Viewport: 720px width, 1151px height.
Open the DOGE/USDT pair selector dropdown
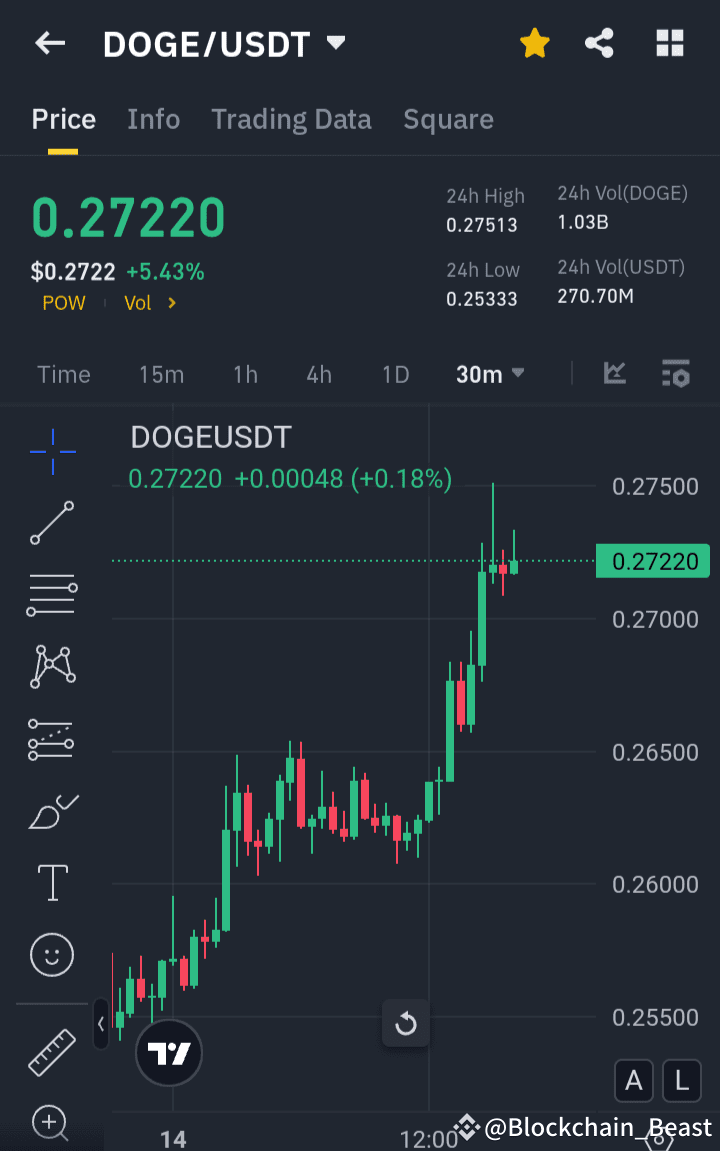[x=336, y=43]
